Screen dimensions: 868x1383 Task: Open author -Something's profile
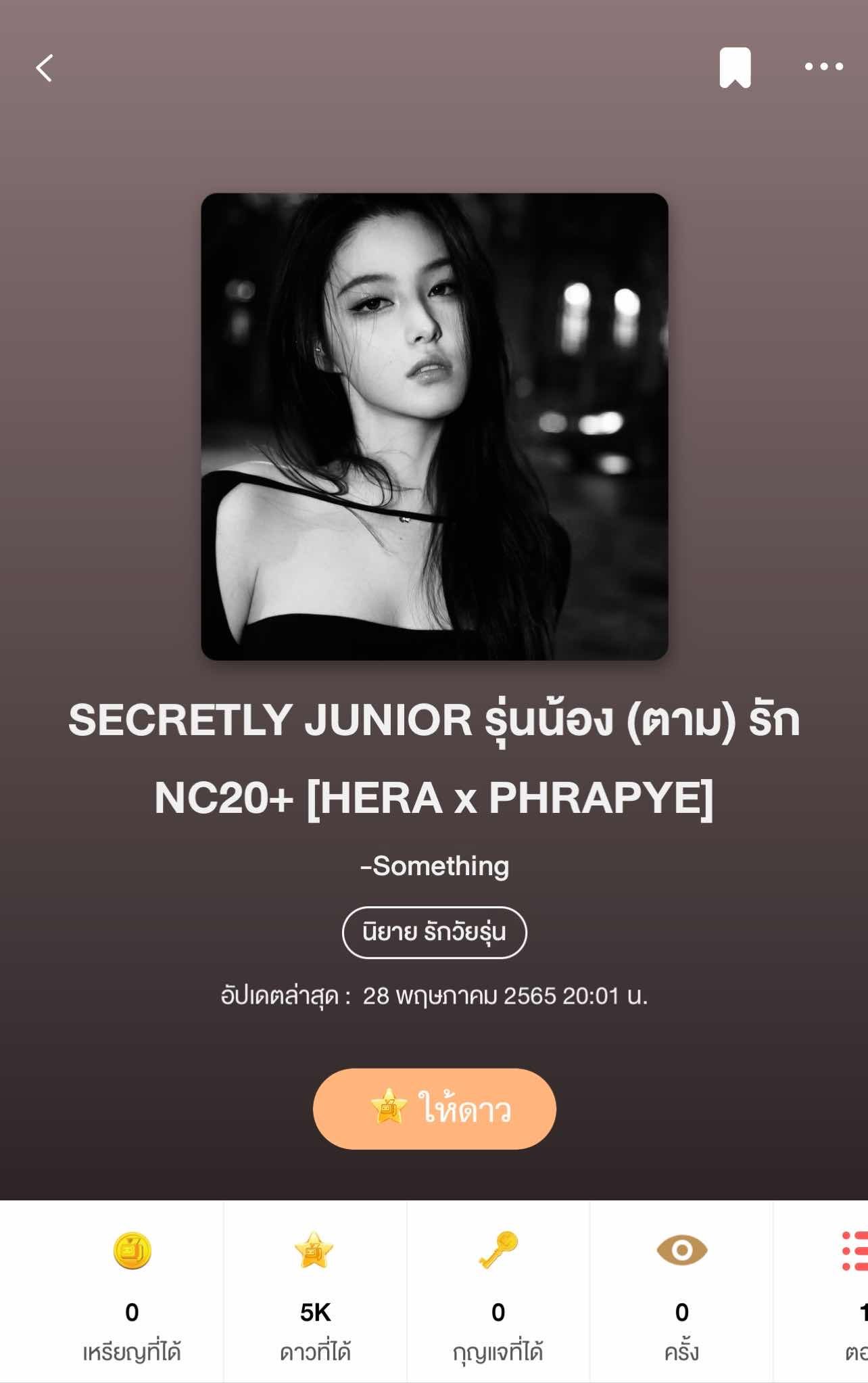tap(434, 866)
